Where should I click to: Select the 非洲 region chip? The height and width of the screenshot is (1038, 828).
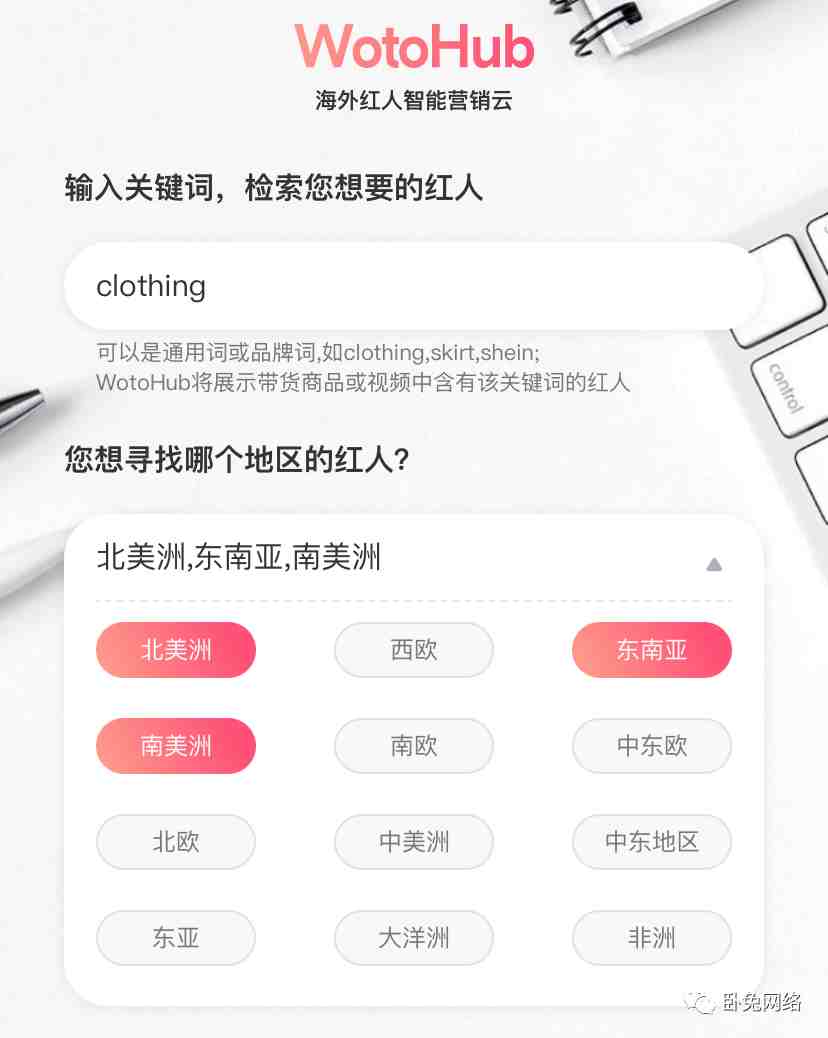[652, 938]
